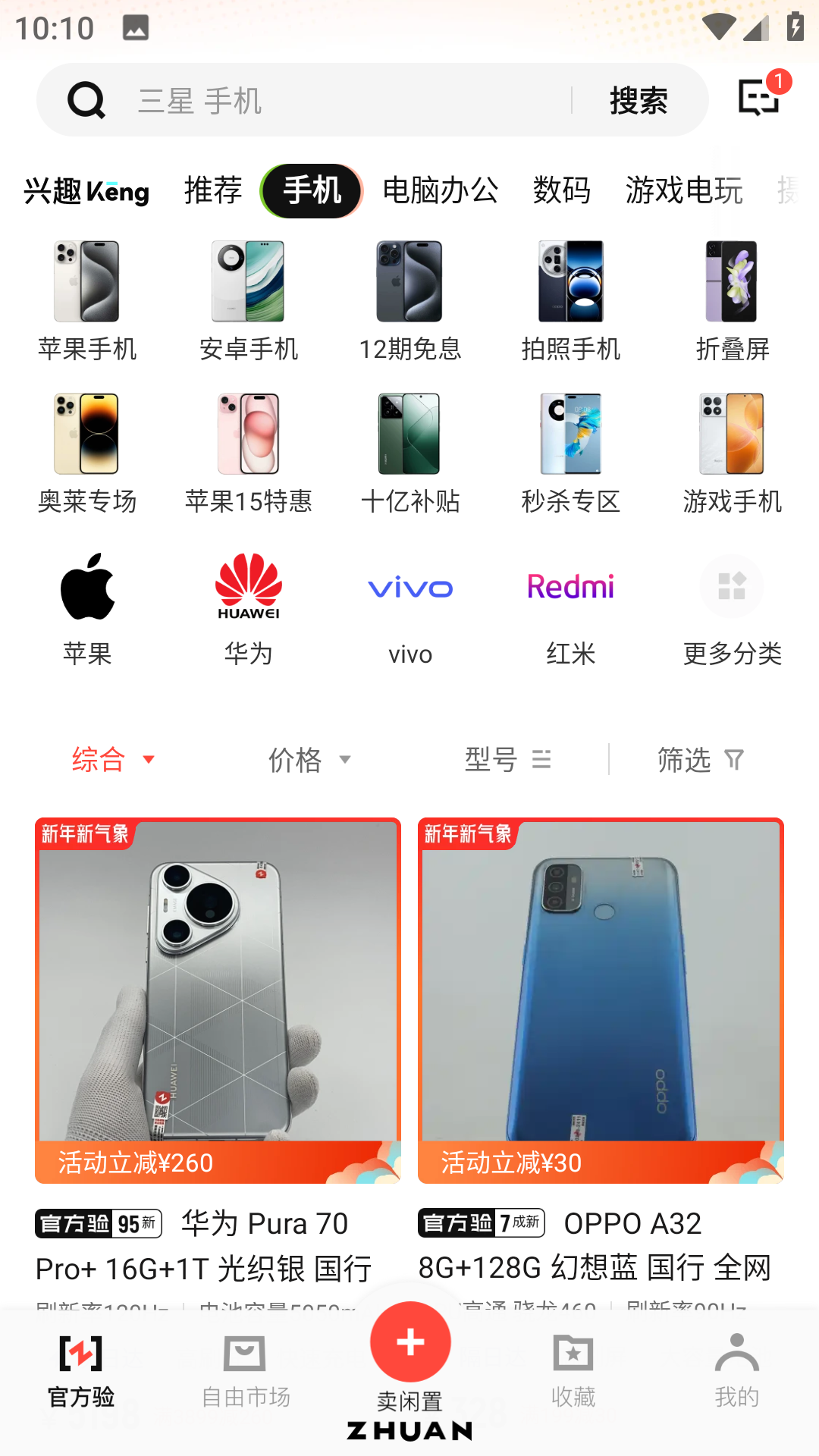This screenshot has width=819, height=1456.
Task: Select the 华为 brand
Action: 248,608
